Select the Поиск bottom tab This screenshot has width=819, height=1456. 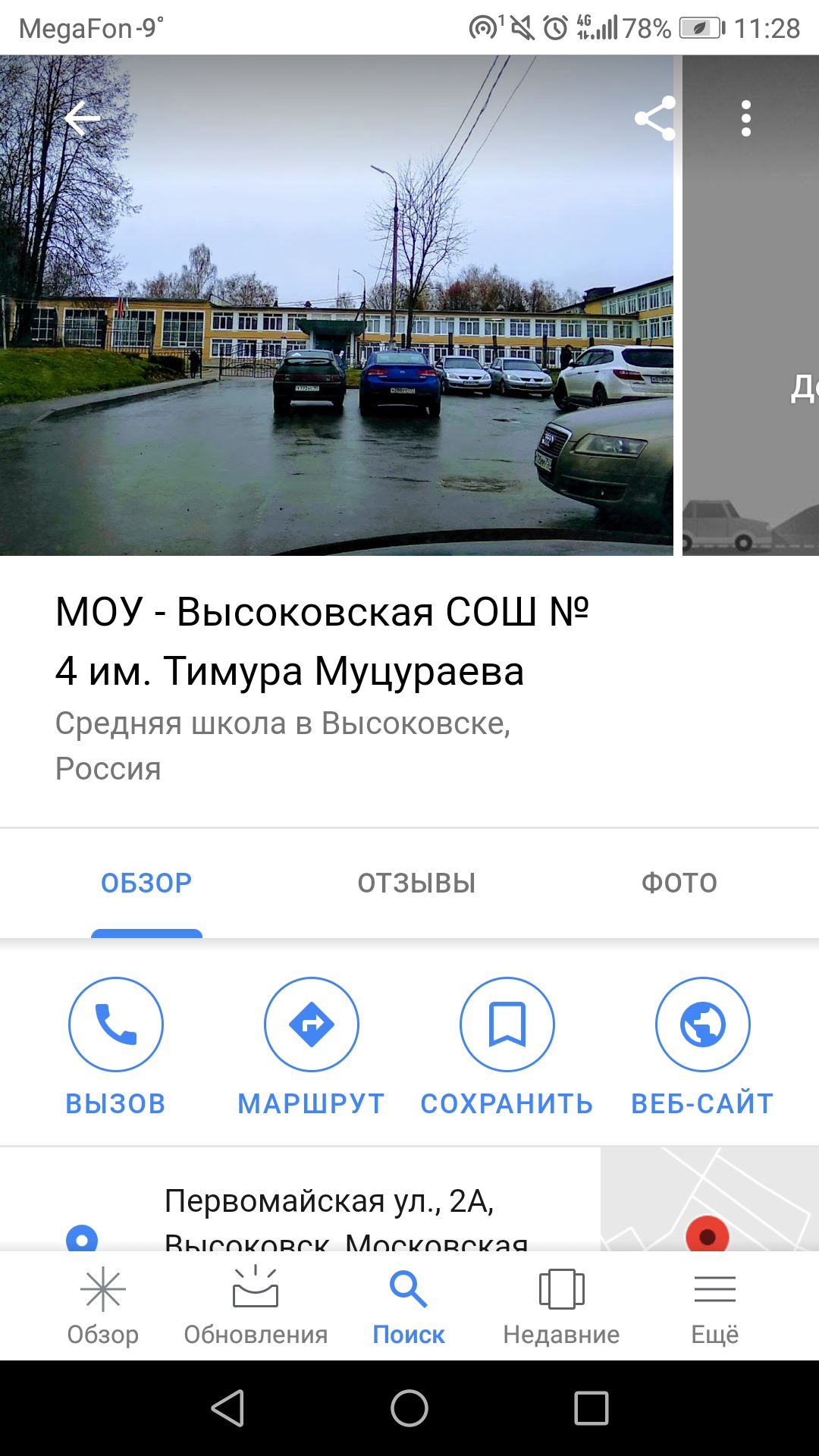click(x=409, y=1306)
